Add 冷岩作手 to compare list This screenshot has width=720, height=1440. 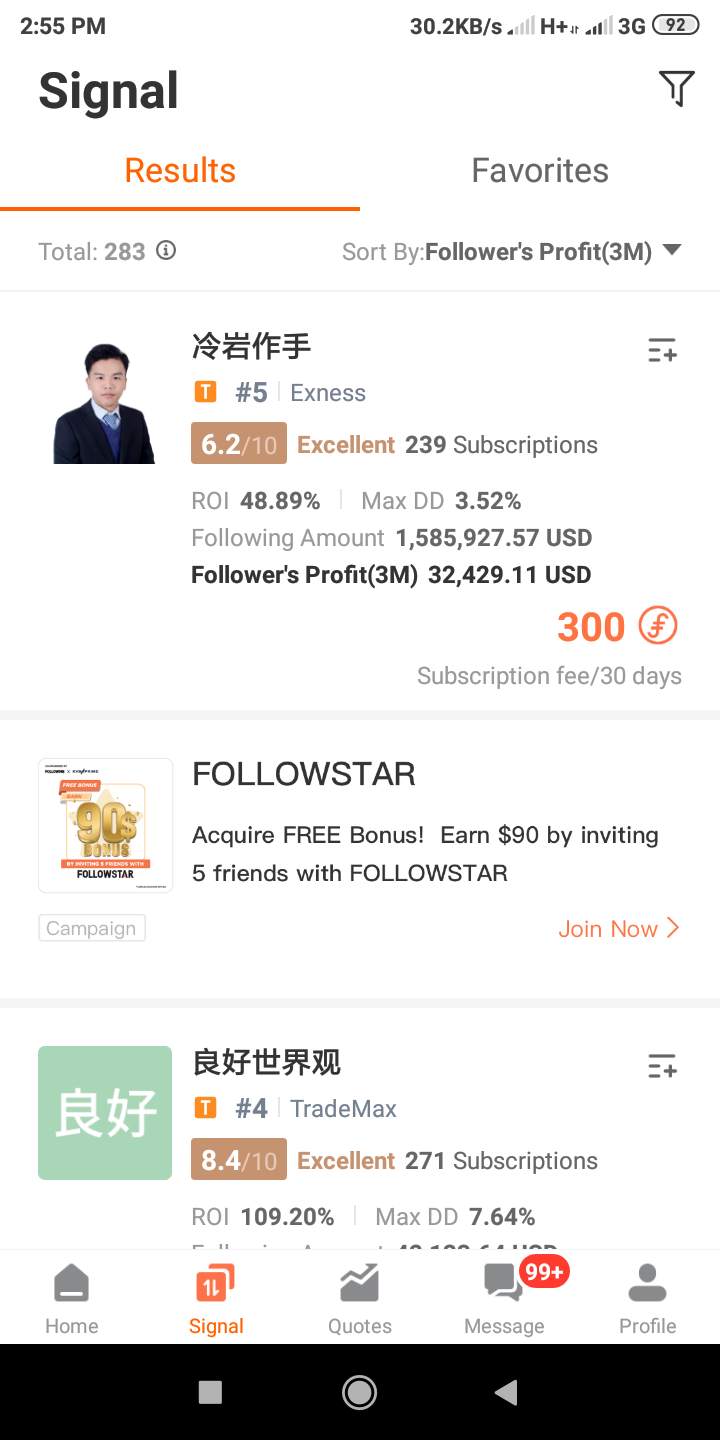point(662,351)
